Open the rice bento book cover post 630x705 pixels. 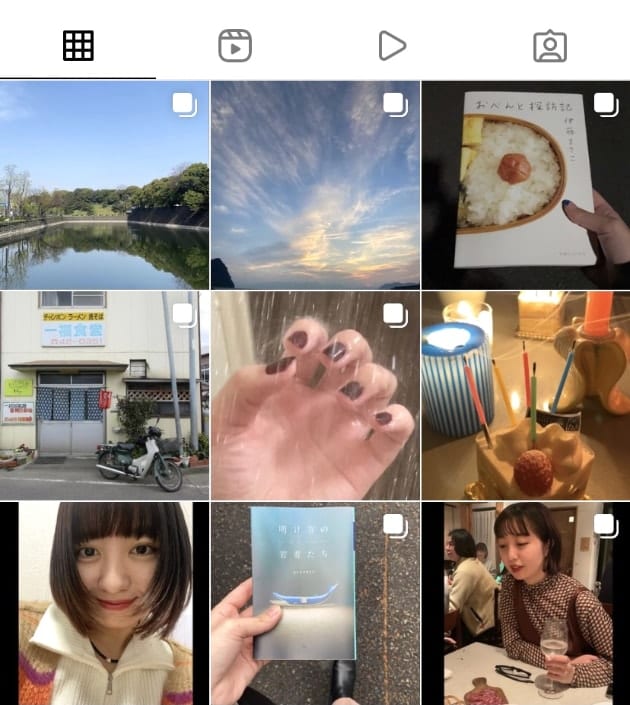(x=526, y=185)
